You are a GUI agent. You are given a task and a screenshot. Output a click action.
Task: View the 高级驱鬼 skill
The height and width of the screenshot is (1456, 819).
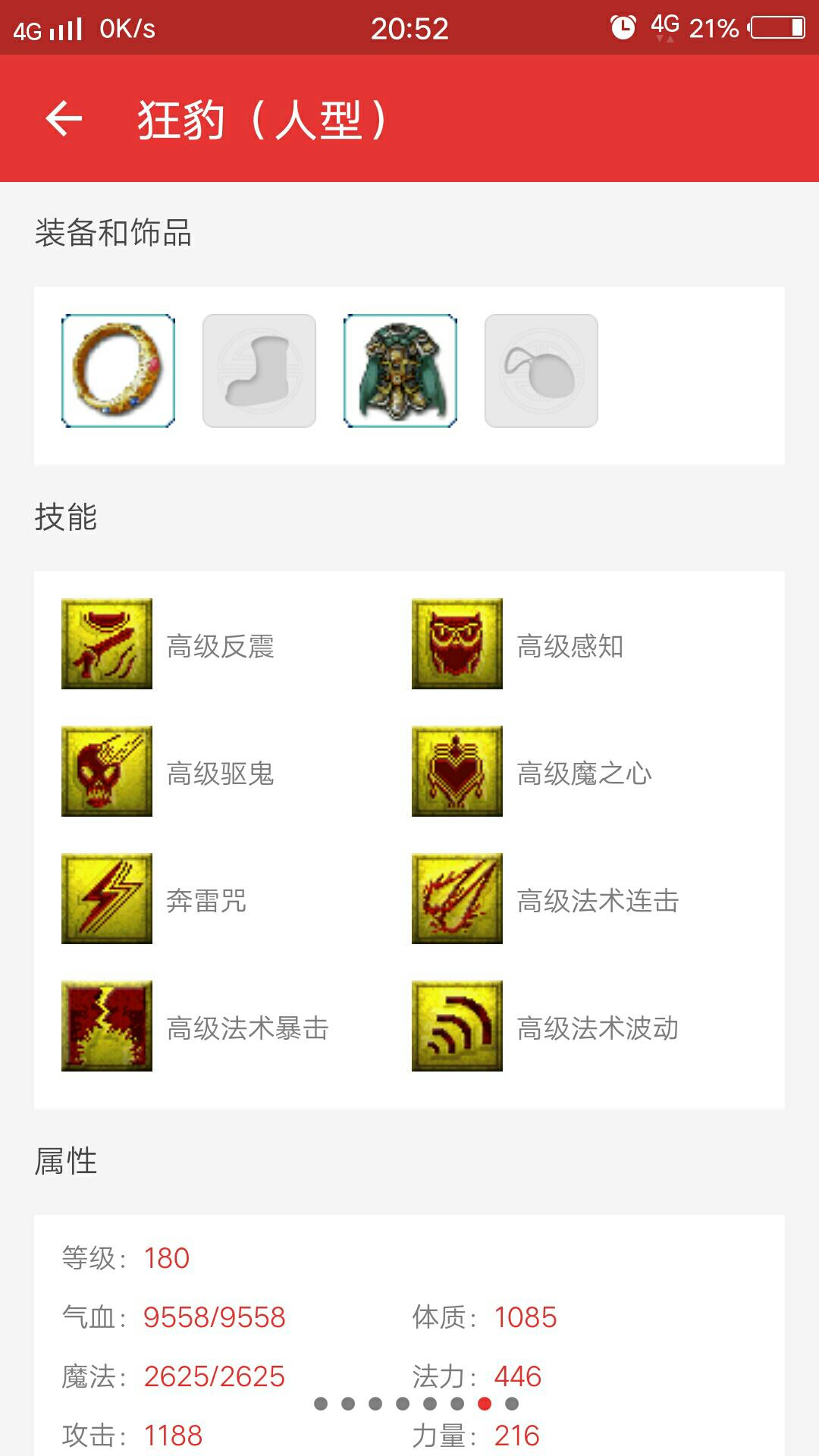(107, 771)
